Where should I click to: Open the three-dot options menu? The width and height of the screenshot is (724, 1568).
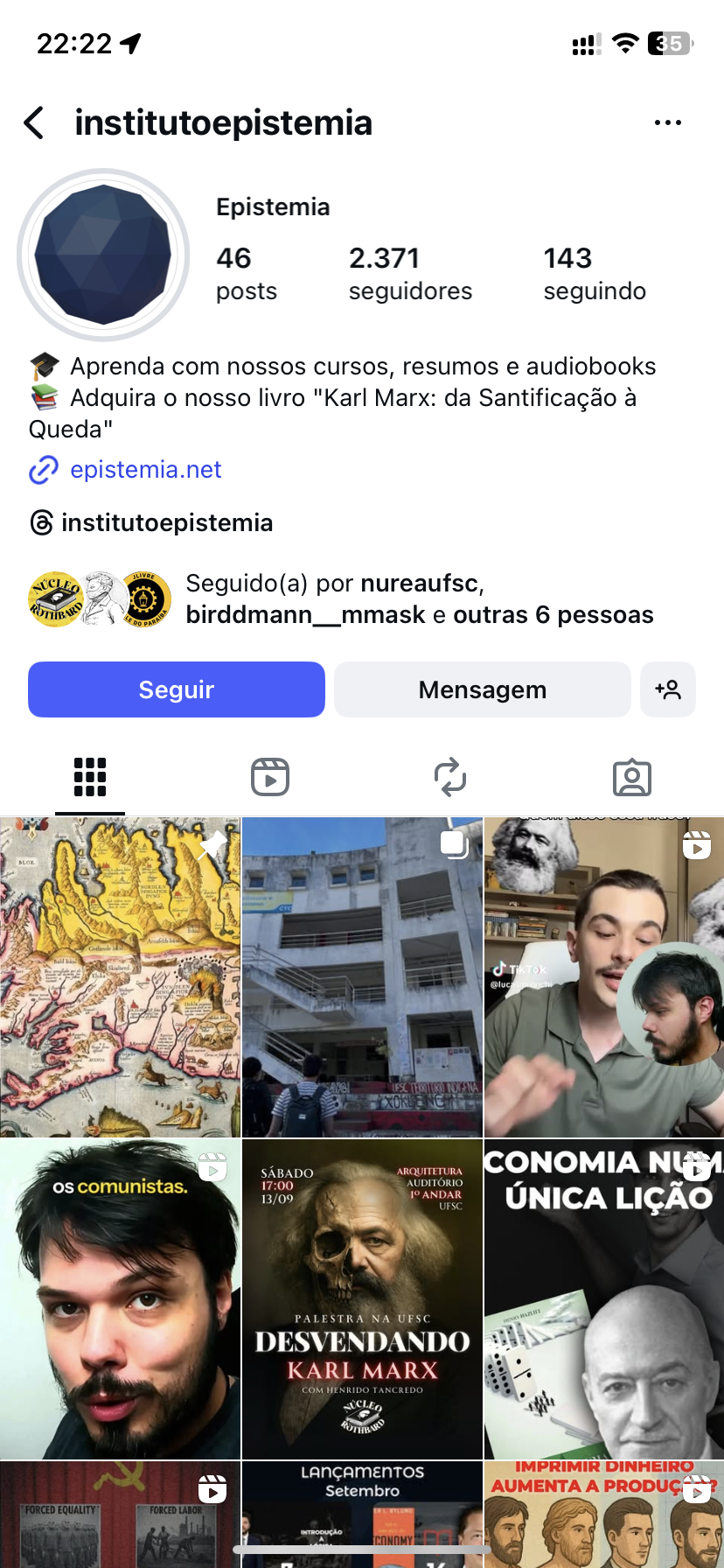[x=667, y=123]
